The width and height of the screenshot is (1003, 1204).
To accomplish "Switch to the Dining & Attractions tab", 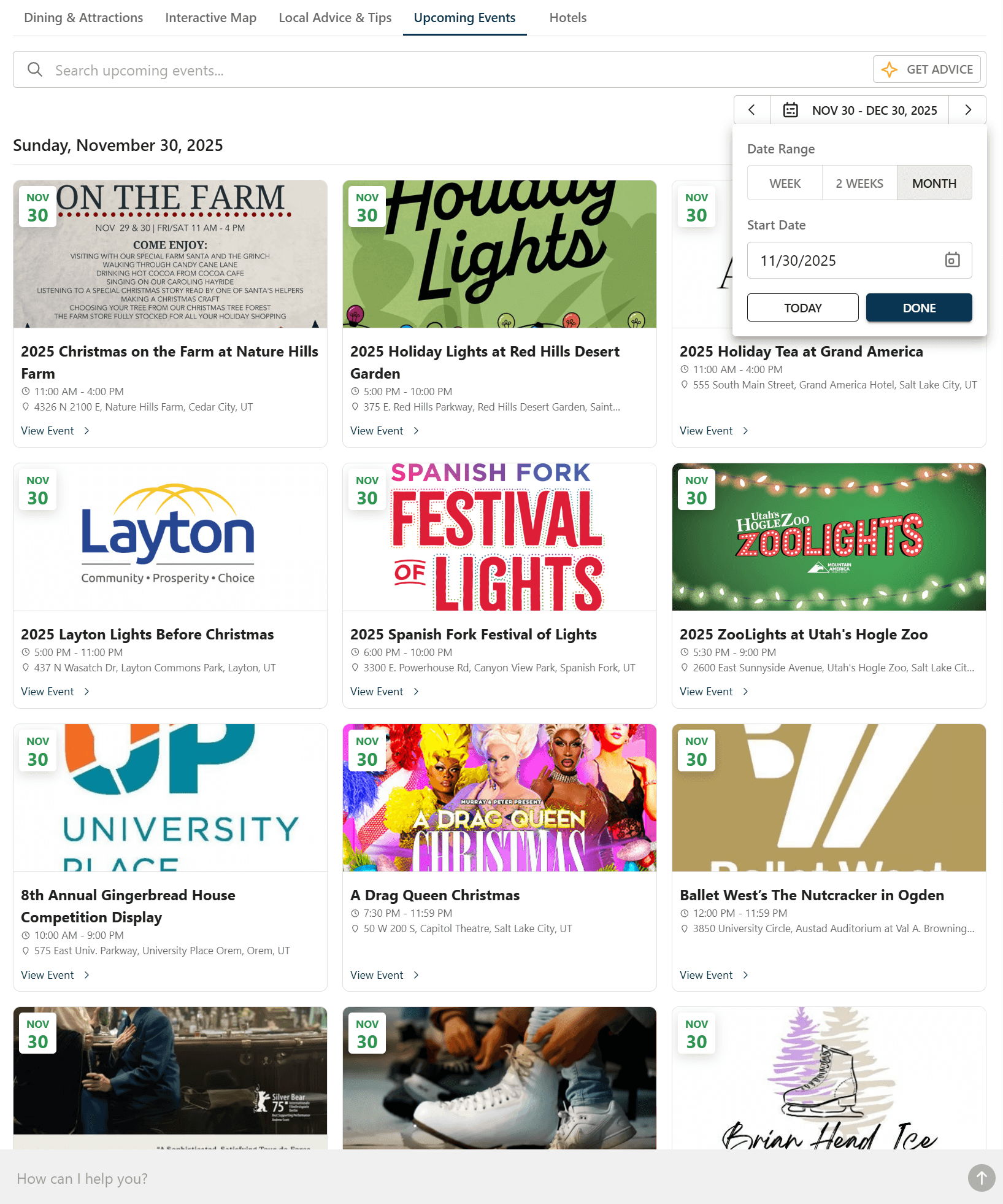I will tap(83, 18).
